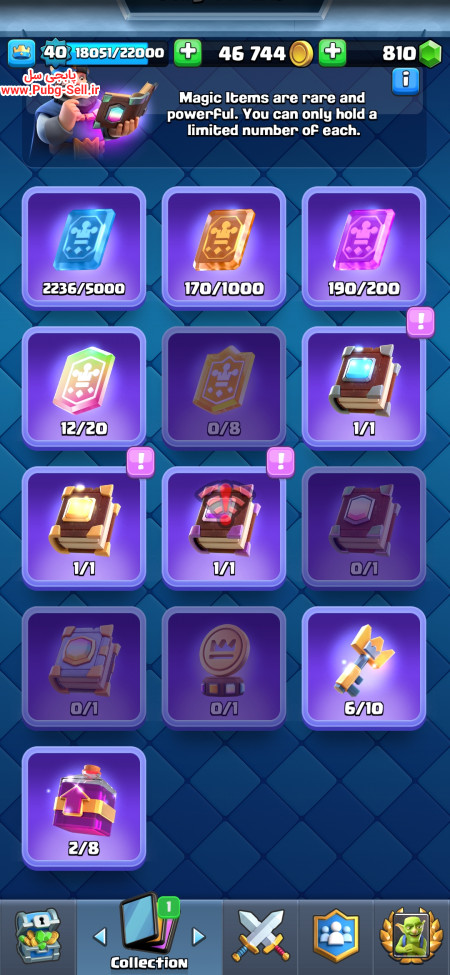Open the blue info button
This screenshot has height=975, width=450.
tap(405, 81)
